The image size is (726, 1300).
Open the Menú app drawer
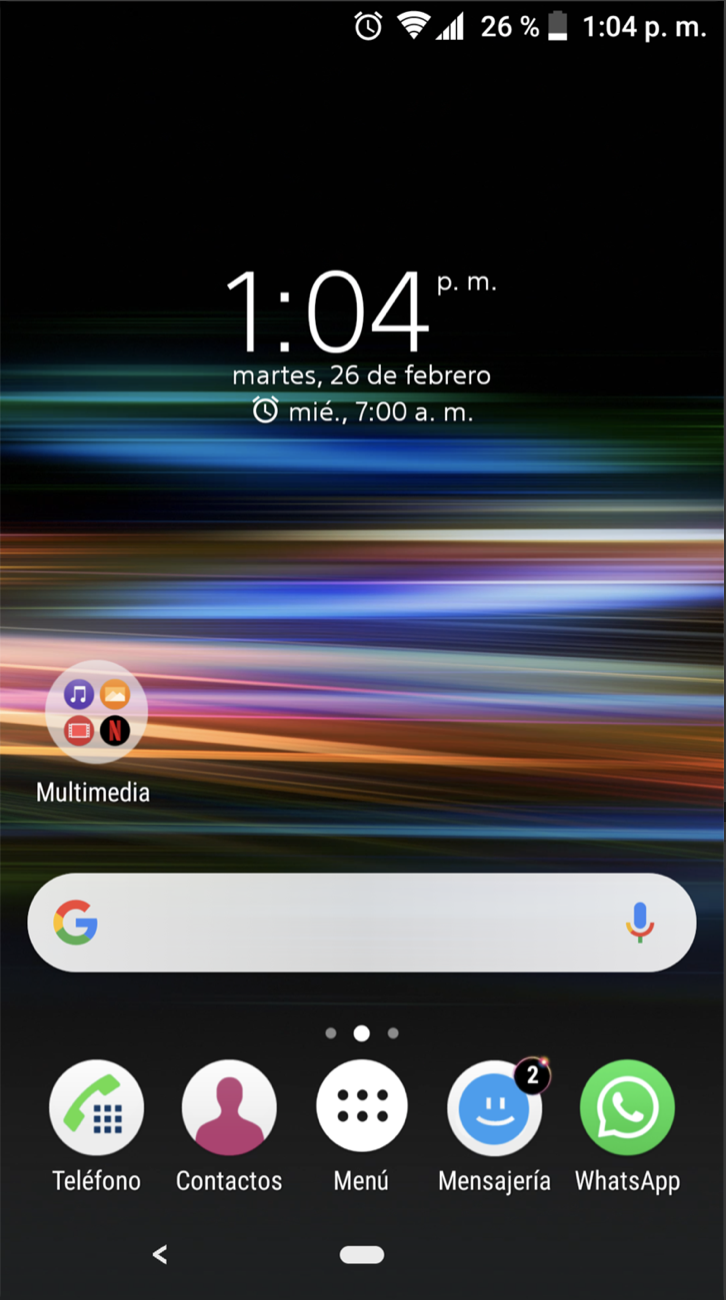click(x=361, y=1108)
